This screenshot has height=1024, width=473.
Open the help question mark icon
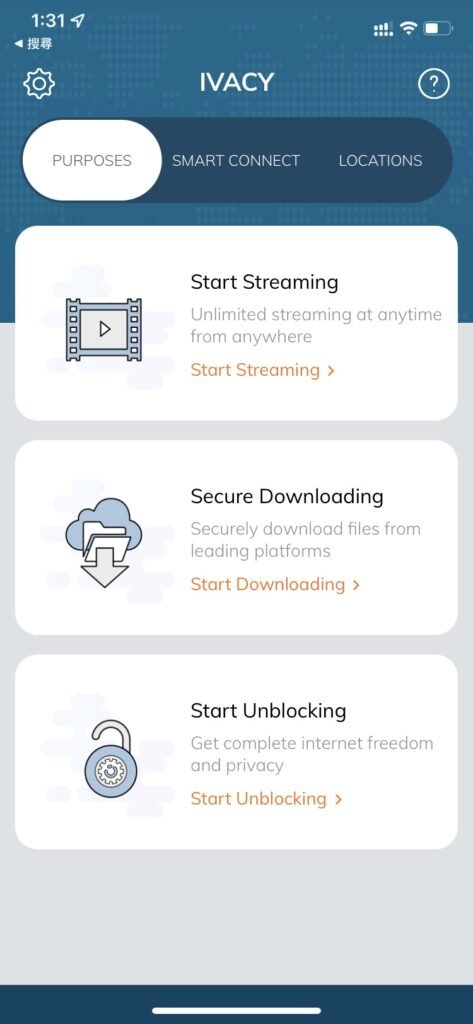[434, 84]
